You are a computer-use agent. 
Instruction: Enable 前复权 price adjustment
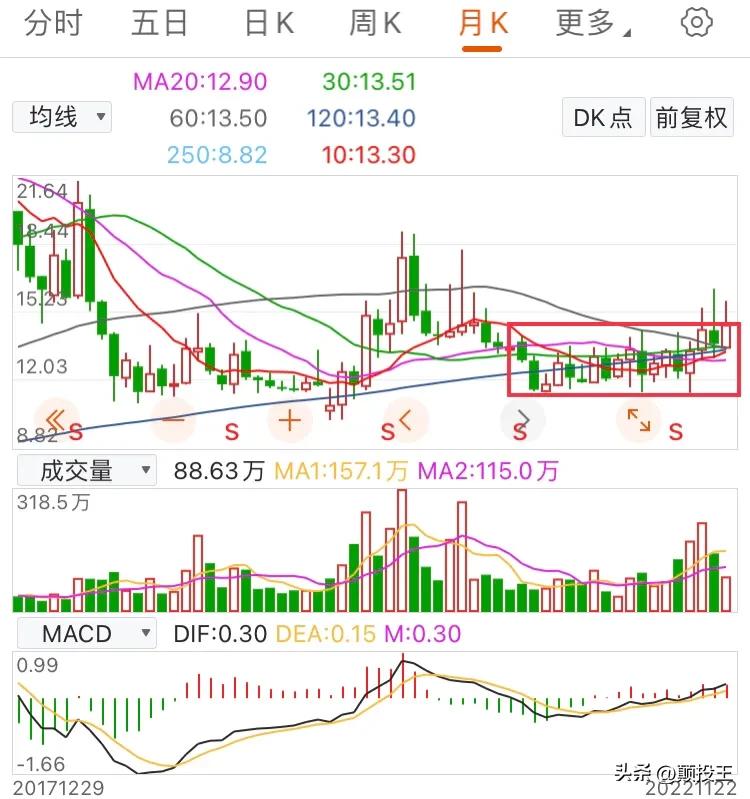tap(691, 117)
